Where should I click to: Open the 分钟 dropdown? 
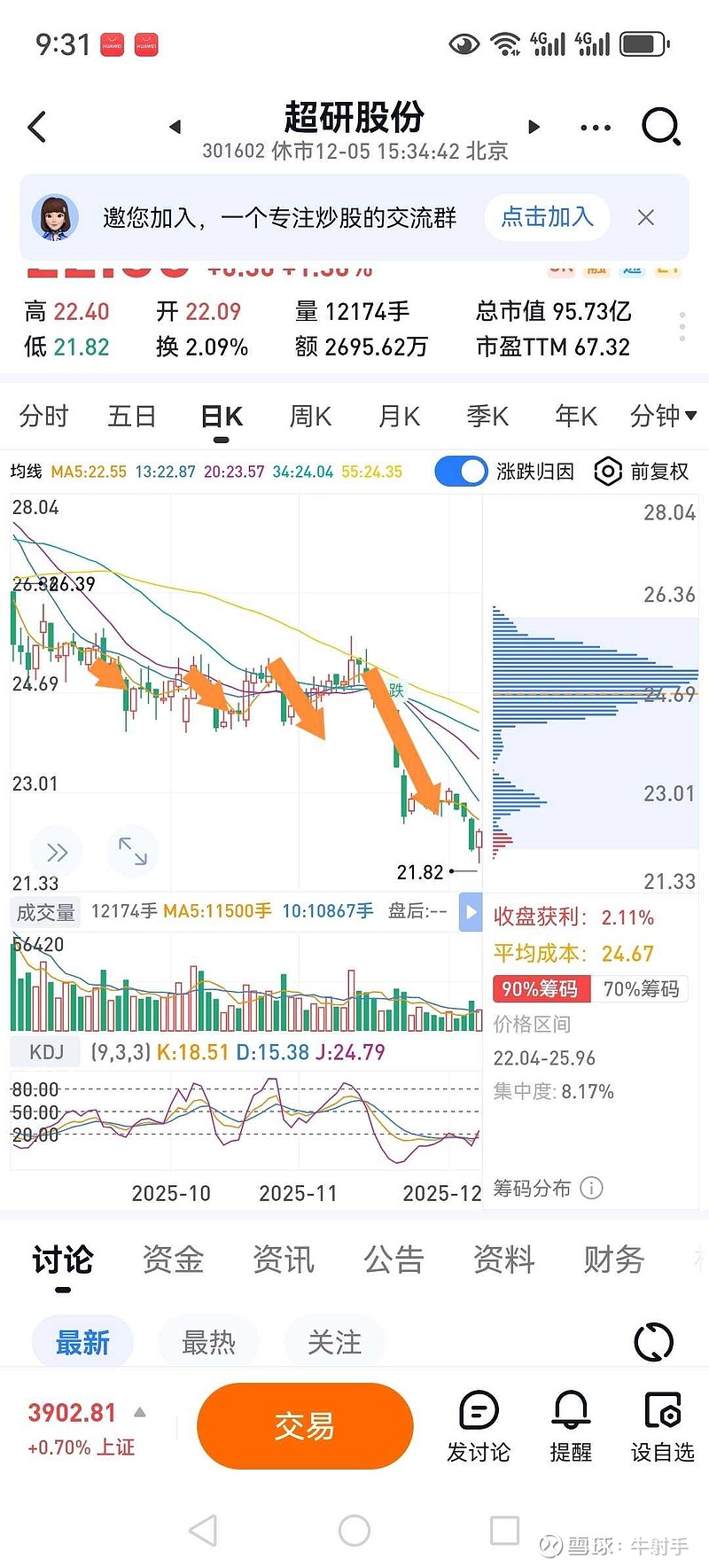(x=663, y=416)
